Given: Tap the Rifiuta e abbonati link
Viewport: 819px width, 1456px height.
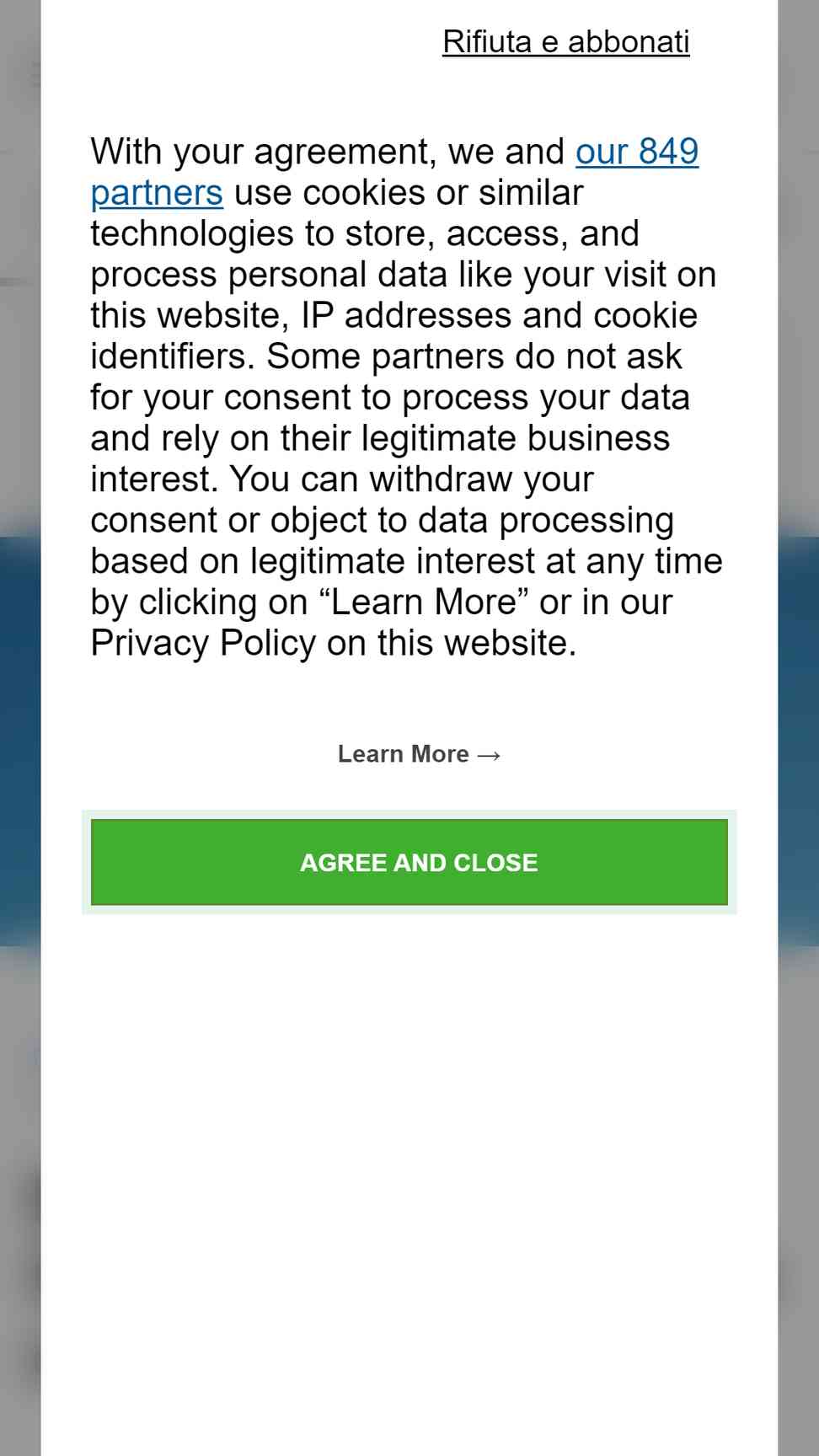Looking at the screenshot, I should coord(566,41).
